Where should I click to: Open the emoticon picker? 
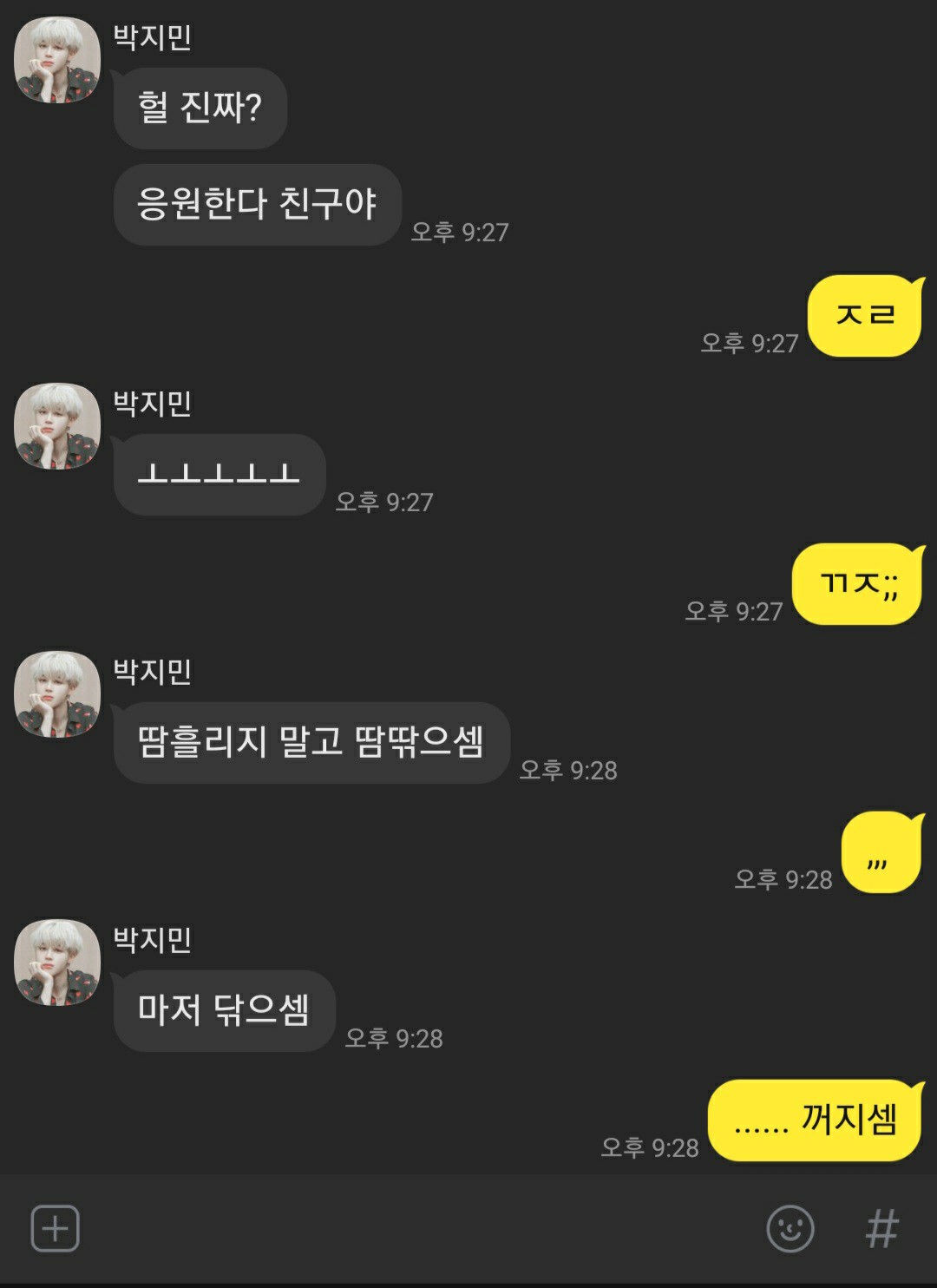point(790,1228)
